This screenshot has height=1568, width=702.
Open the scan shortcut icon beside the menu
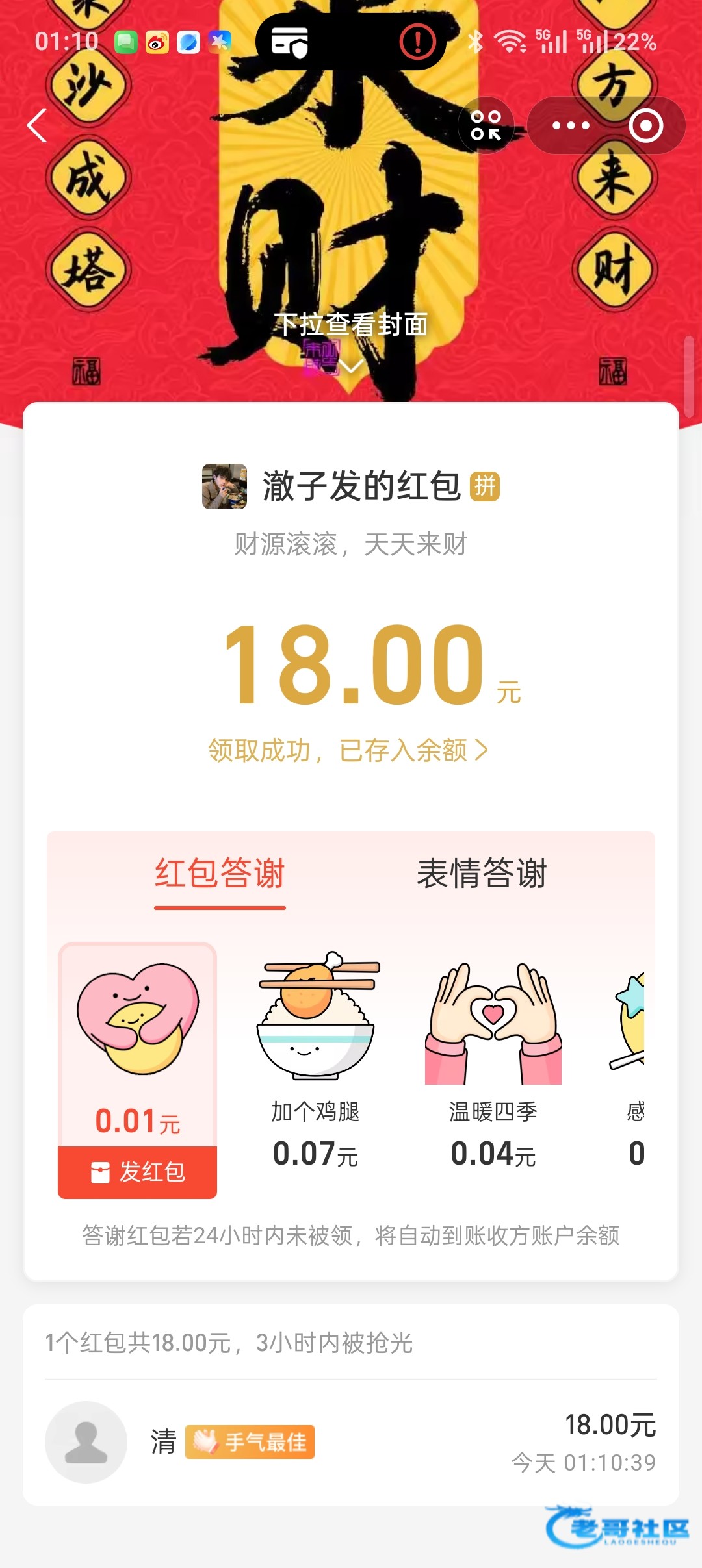486,125
